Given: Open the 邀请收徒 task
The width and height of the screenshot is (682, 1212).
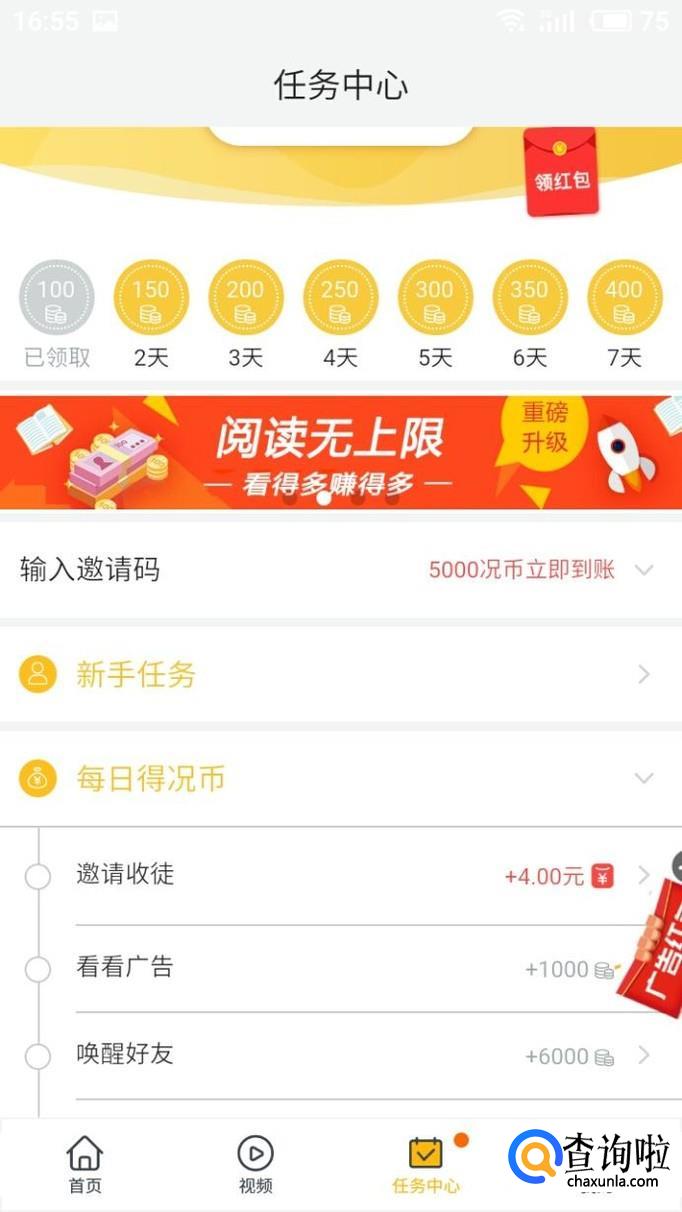Looking at the screenshot, I should [340, 875].
